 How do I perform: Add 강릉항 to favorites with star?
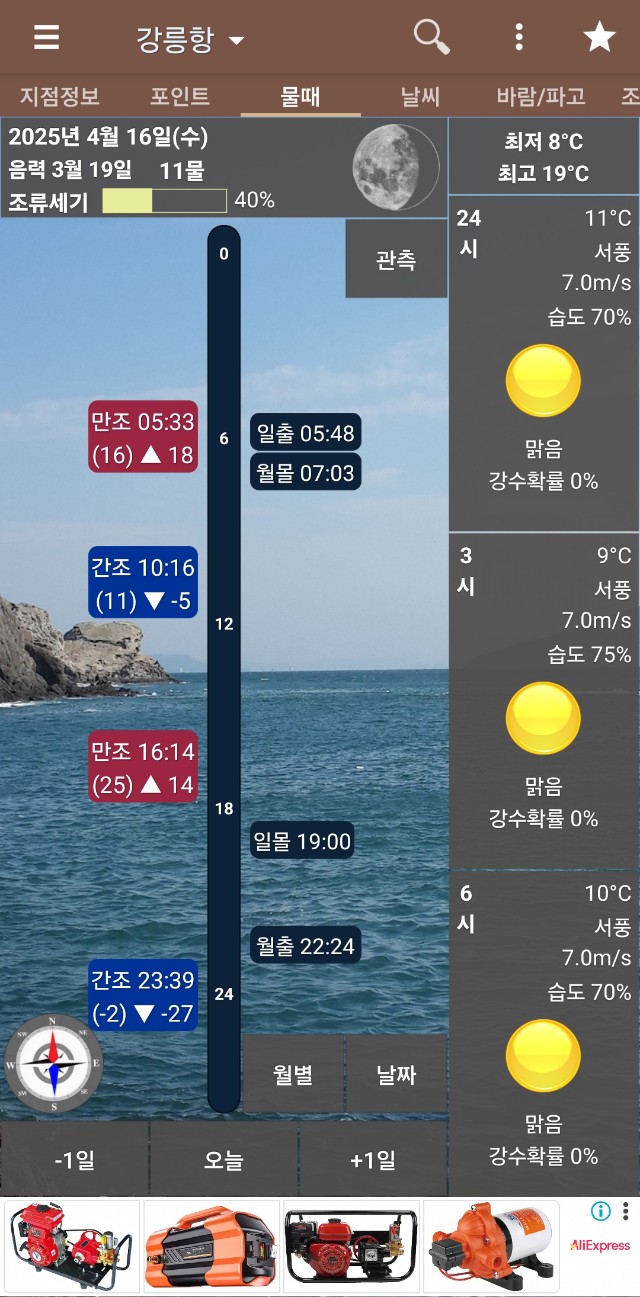click(x=599, y=38)
